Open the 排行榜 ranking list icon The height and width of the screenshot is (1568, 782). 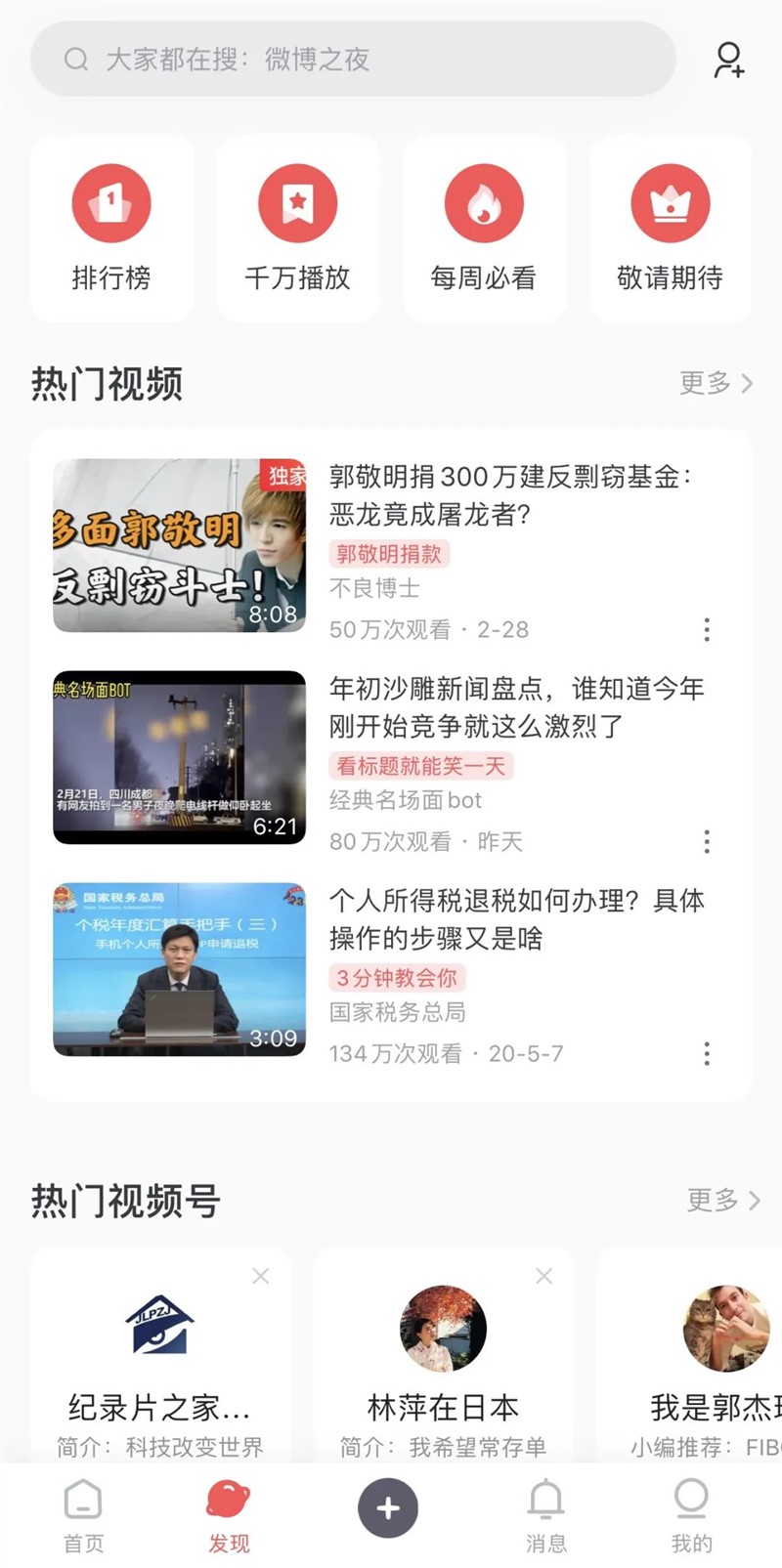111,204
